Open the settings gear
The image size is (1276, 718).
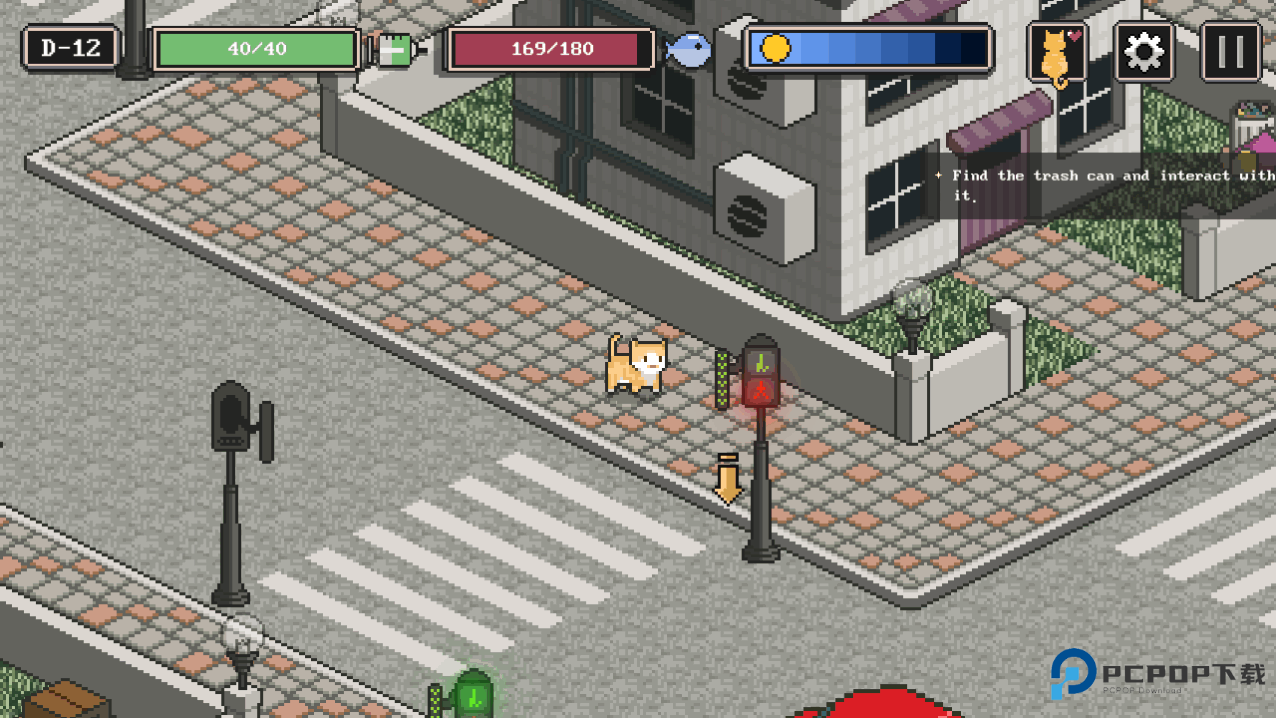1144,51
